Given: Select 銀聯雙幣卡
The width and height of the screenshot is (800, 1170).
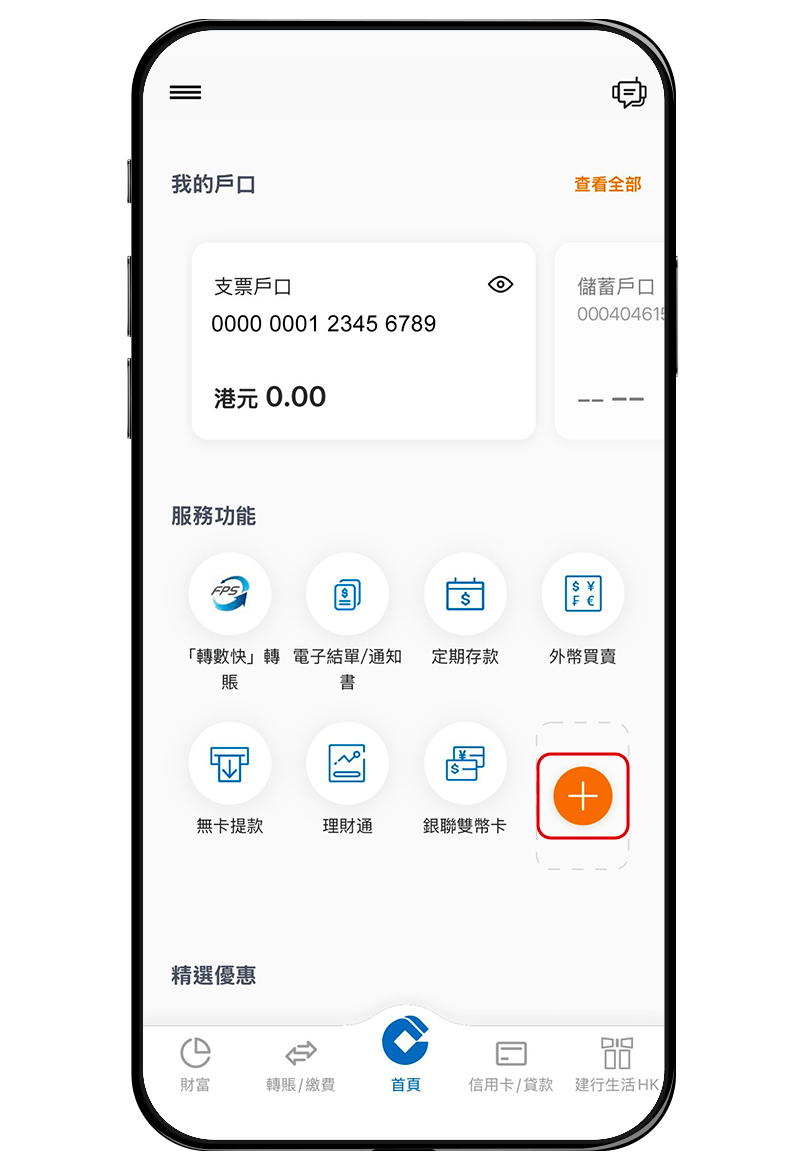Looking at the screenshot, I should tap(465, 764).
